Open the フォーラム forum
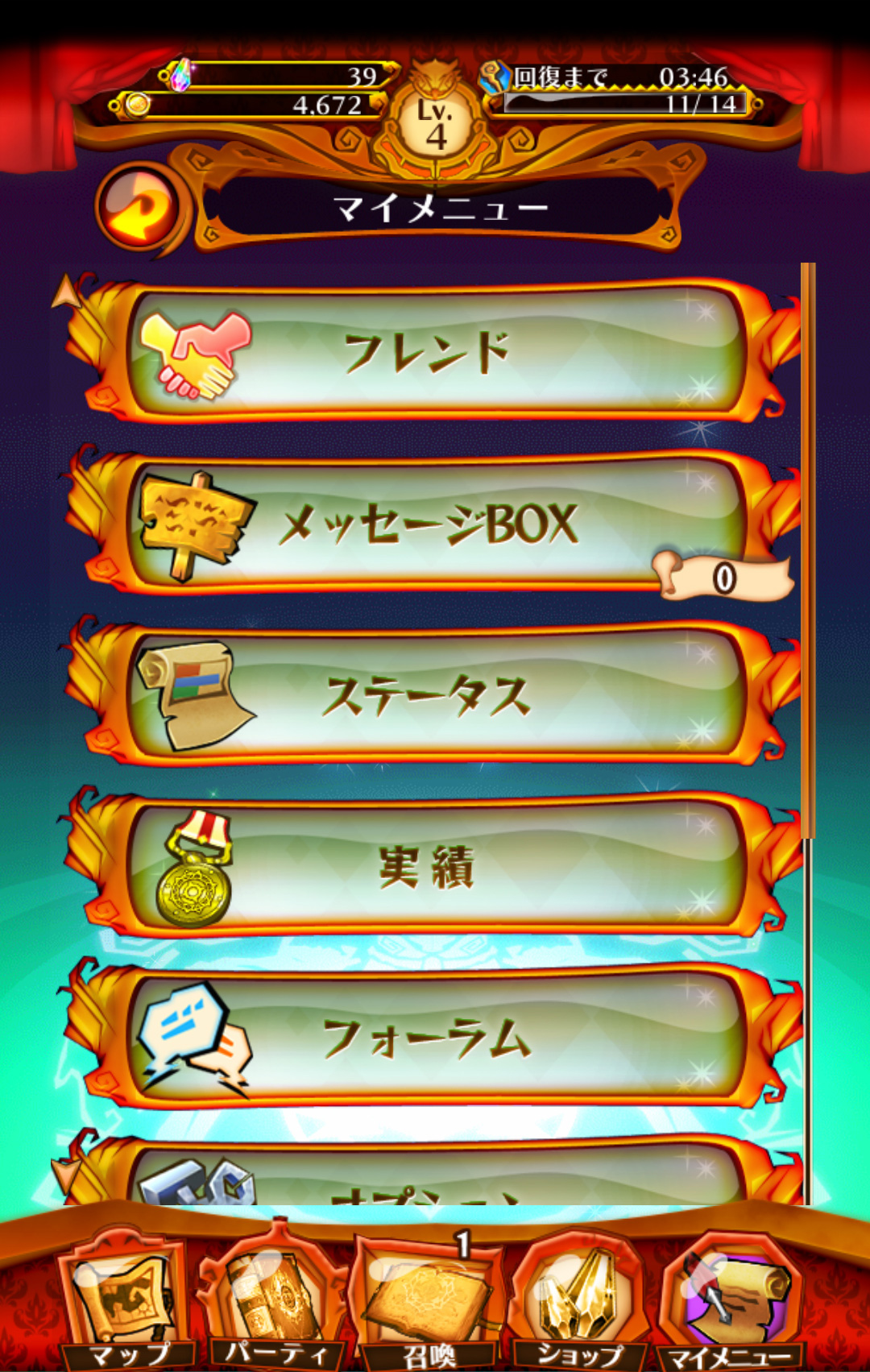This screenshot has height=1372, width=870. pos(433,1038)
